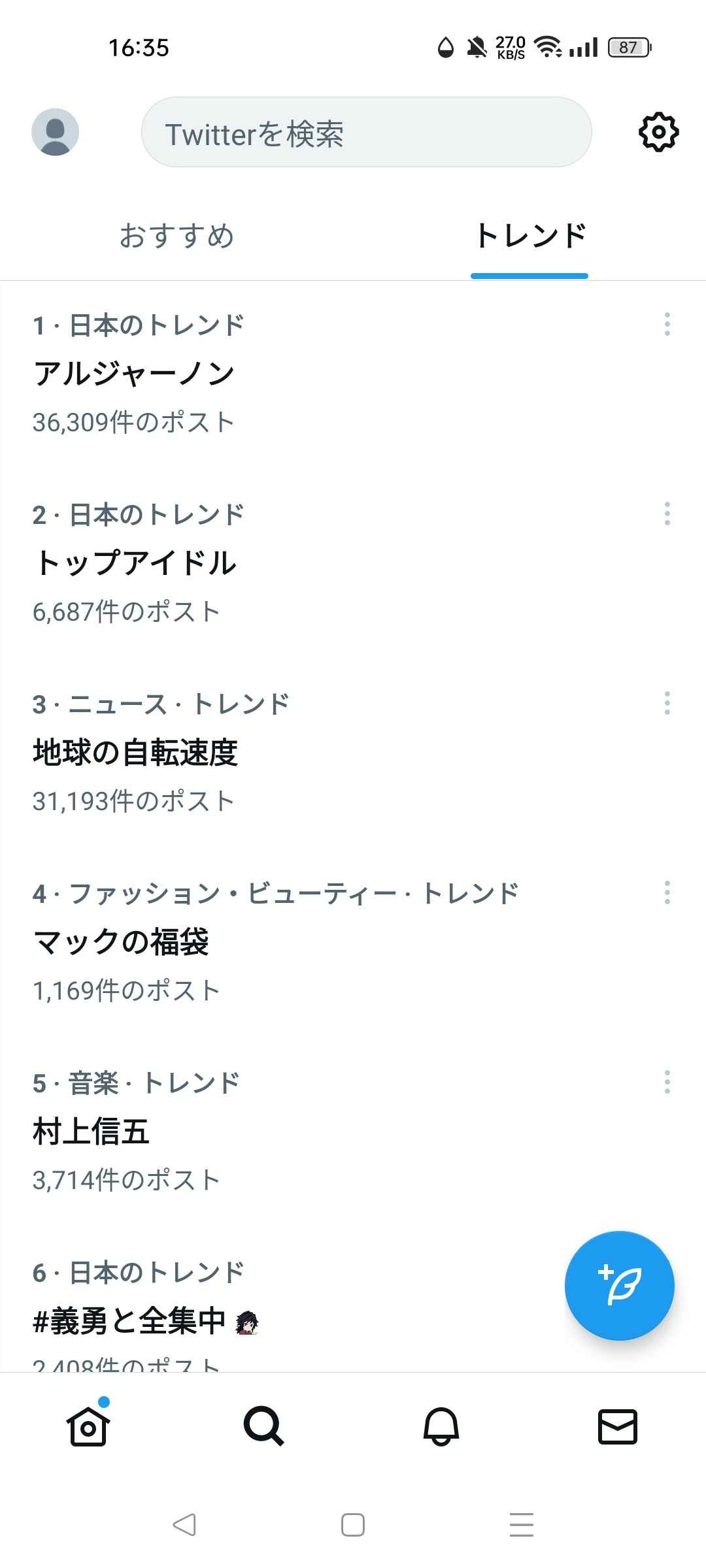This screenshot has width=706, height=1568.
Task: View the トップアイドル trend
Action: pyautogui.click(x=135, y=563)
